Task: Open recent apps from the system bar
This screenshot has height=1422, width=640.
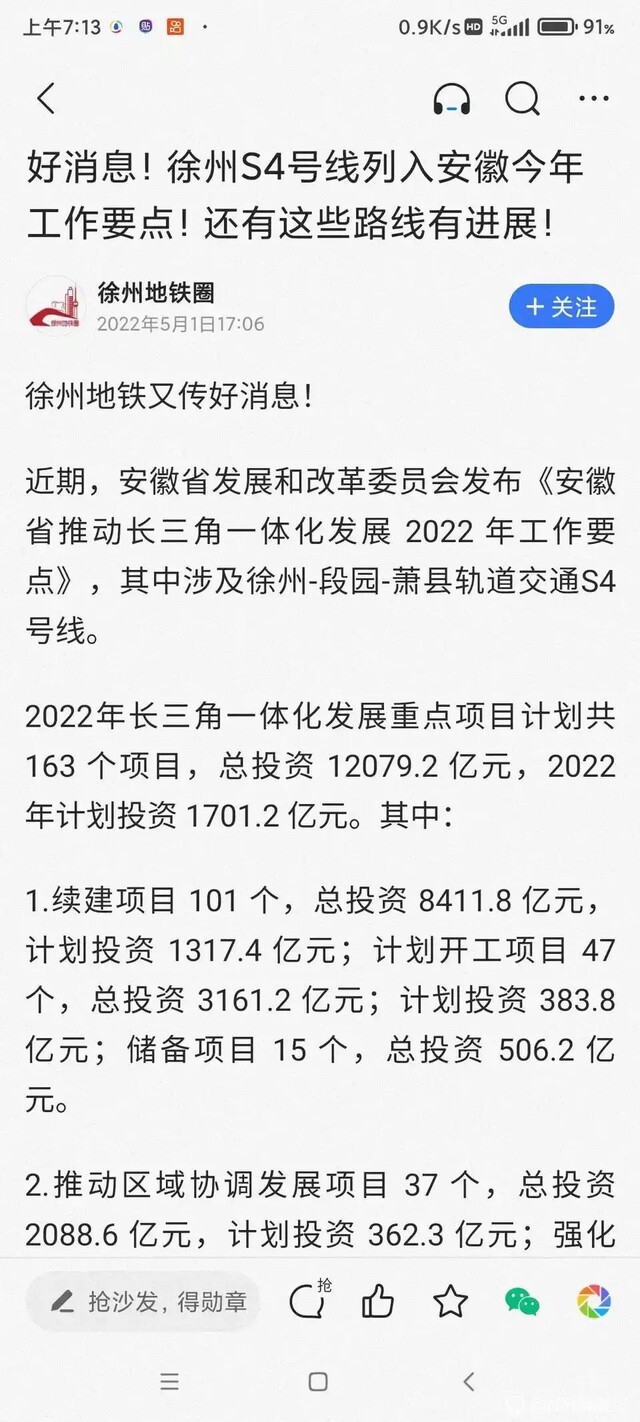Action: coord(170,1382)
